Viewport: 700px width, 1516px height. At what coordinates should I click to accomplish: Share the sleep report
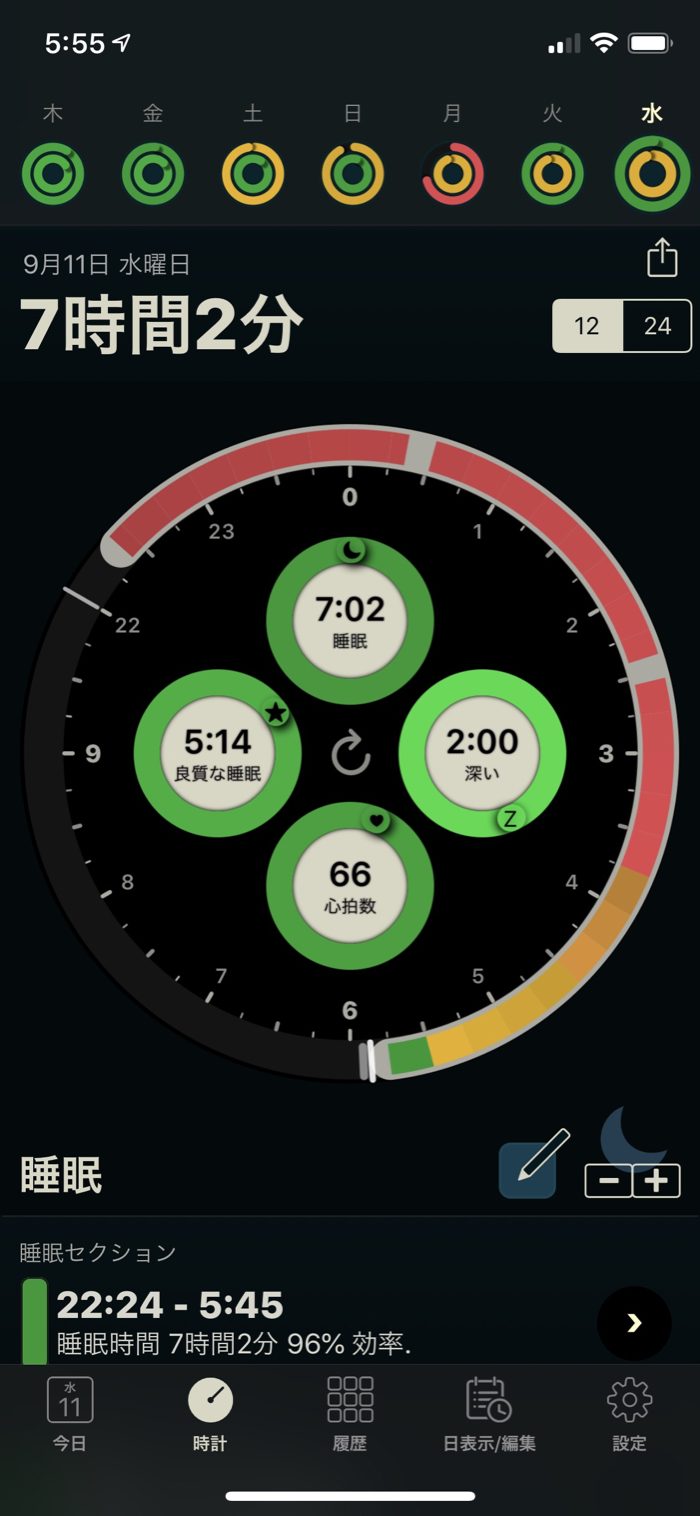[661, 258]
